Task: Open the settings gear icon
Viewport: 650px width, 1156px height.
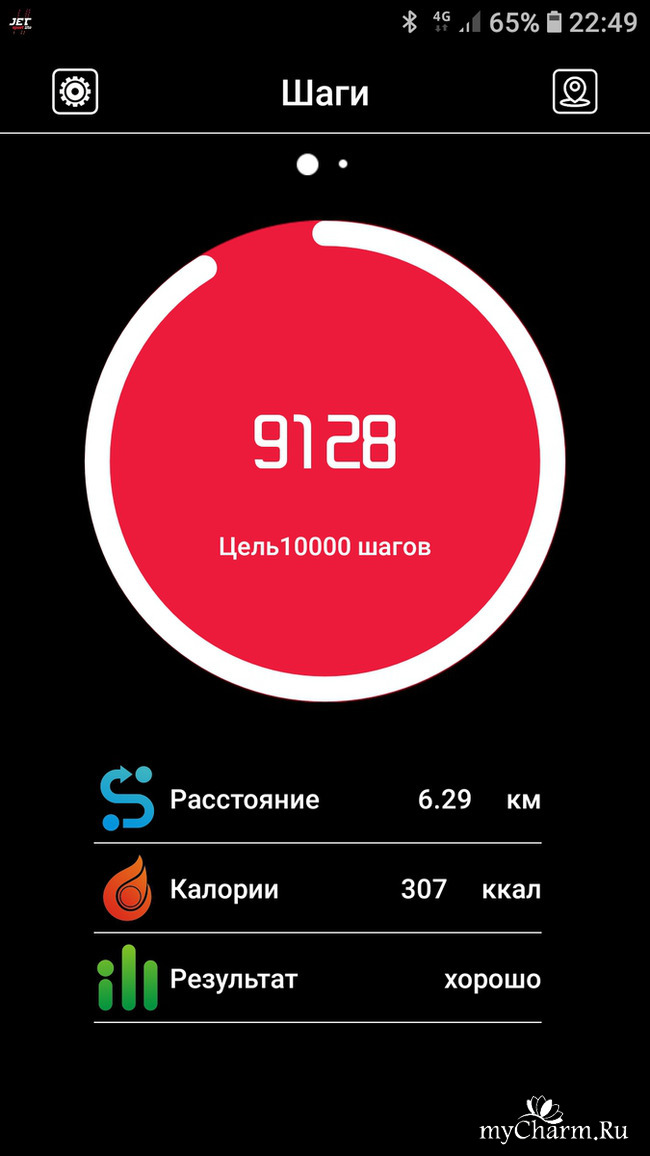Action: click(75, 92)
